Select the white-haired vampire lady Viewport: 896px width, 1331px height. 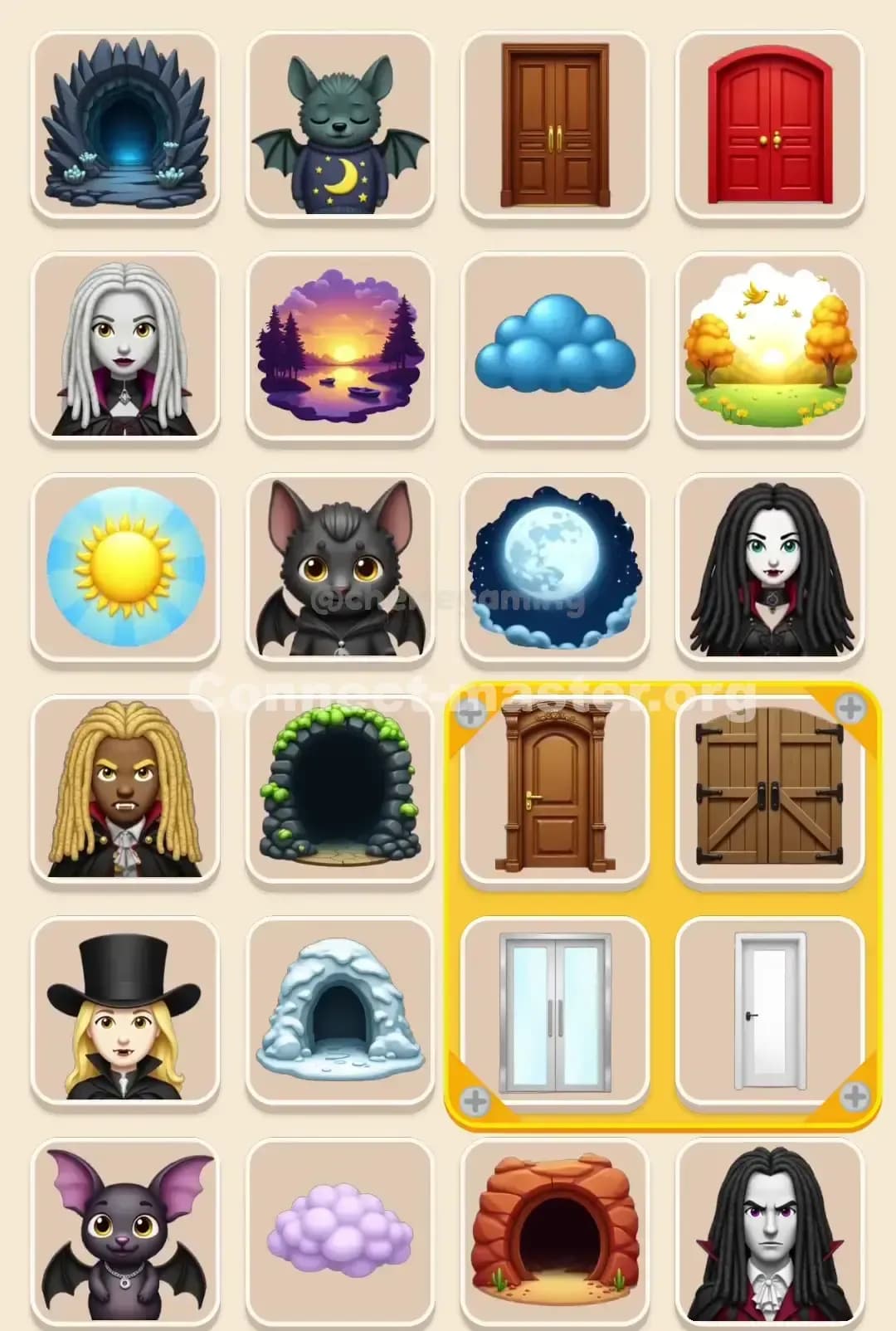pos(124,346)
